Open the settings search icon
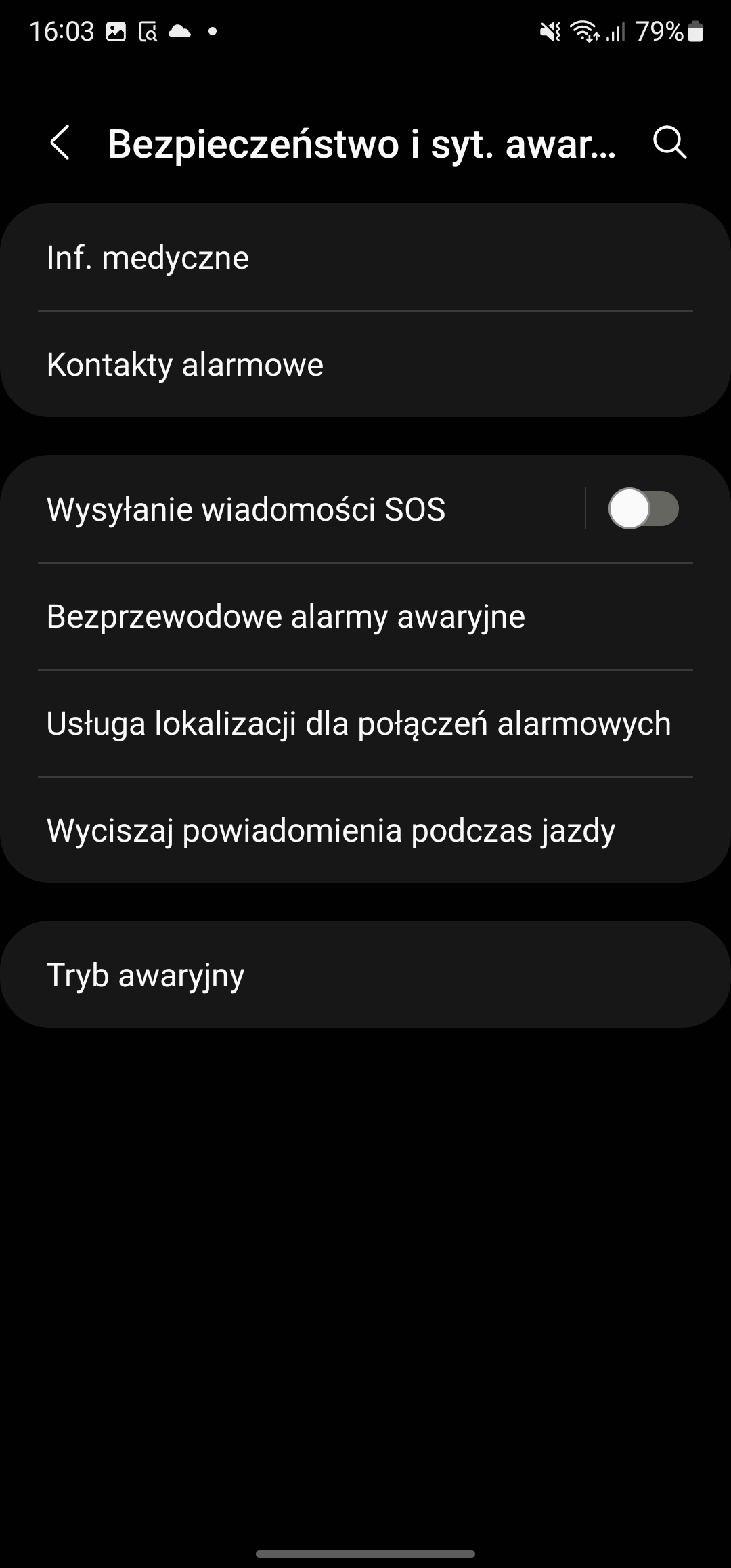 [x=669, y=143]
